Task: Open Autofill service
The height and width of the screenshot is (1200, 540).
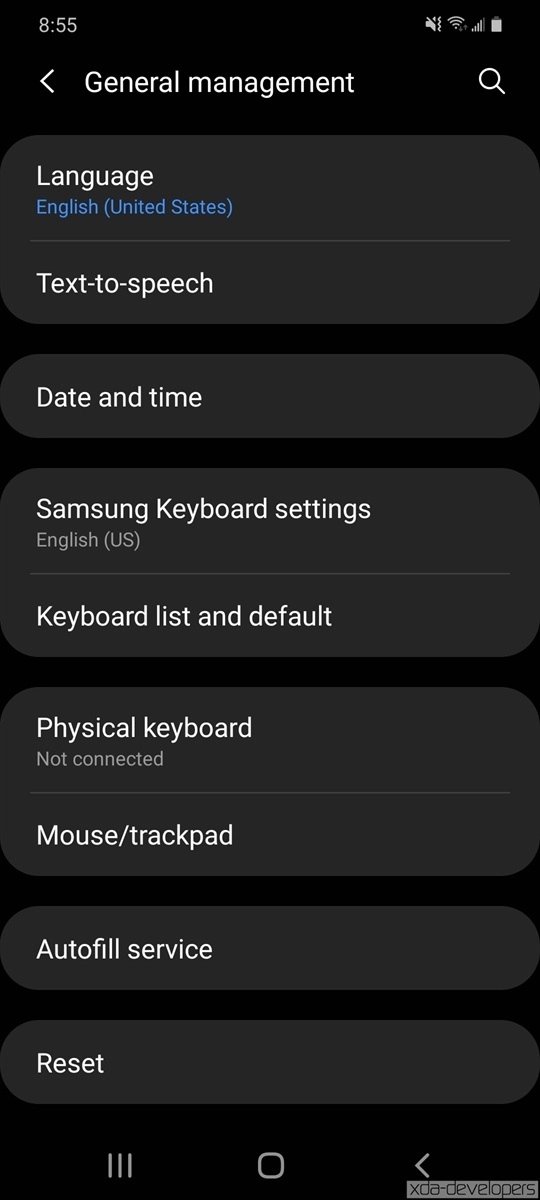Action: pyautogui.click(x=270, y=949)
